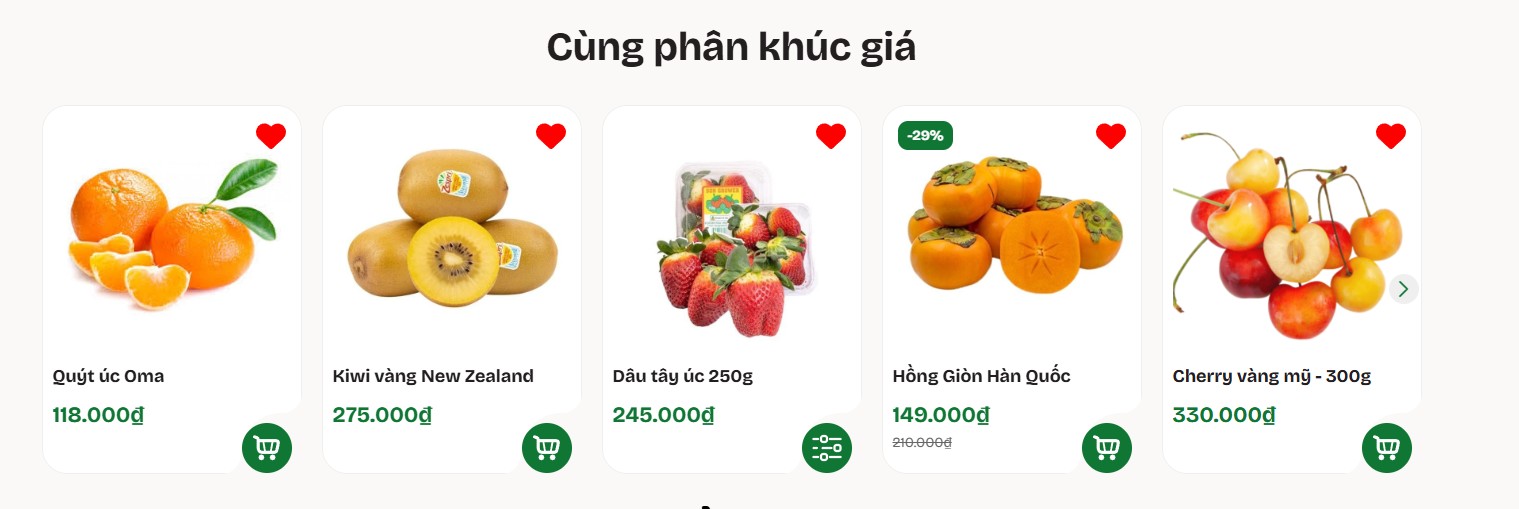Image resolution: width=1519 pixels, height=509 pixels.
Task: Like the Kiwi vàng New Zealand heart
Action: coord(551,135)
